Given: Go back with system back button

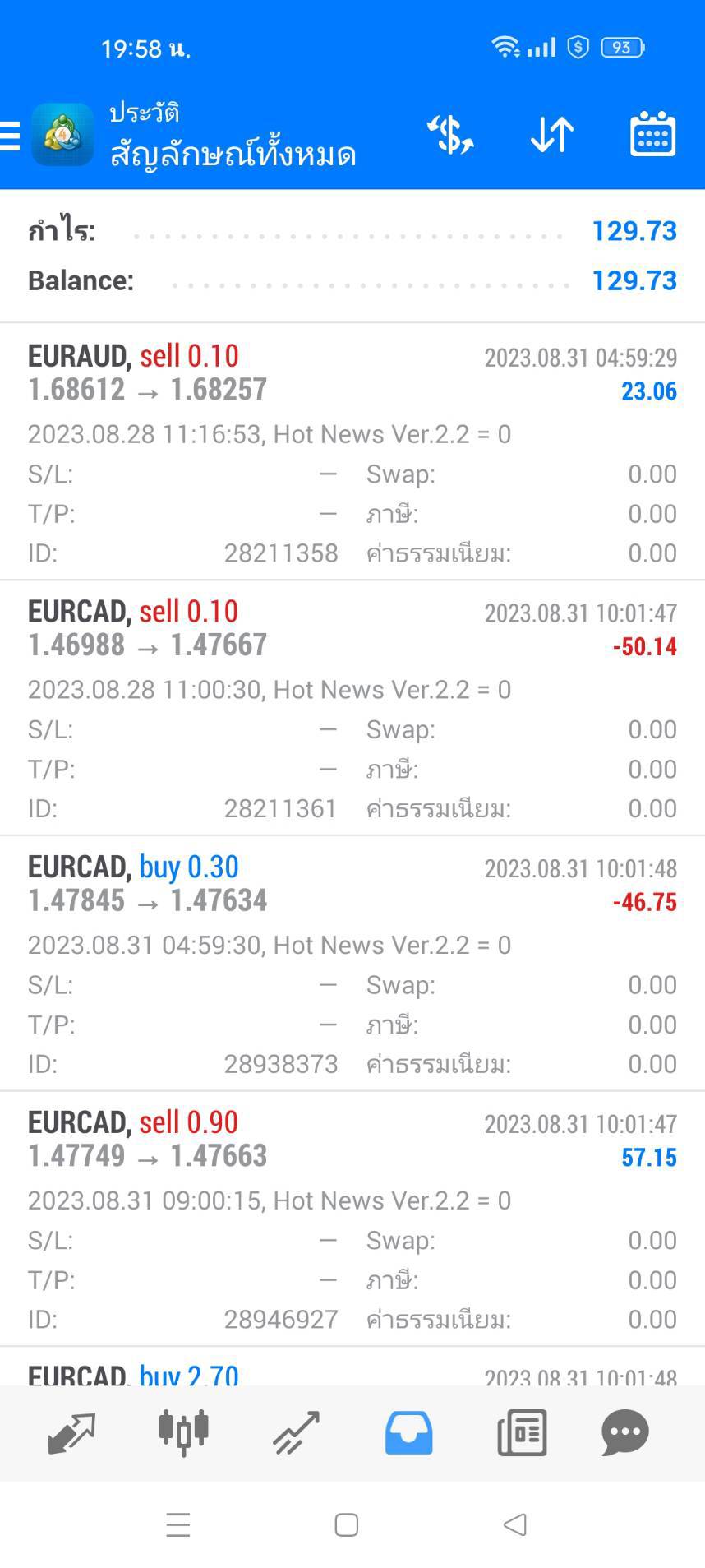Looking at the screenshot, I should [x=514, y=1524].
